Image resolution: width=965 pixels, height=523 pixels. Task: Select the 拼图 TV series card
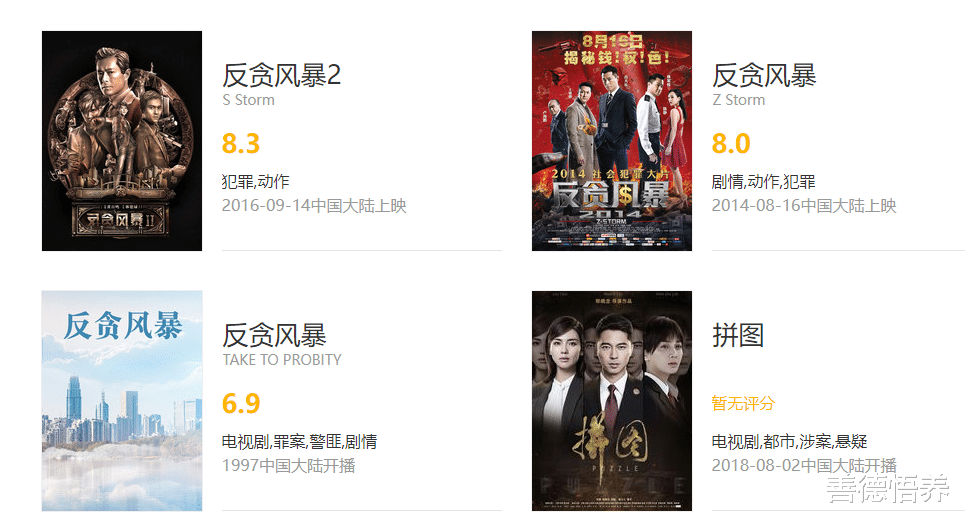click(x=748, y=401)
